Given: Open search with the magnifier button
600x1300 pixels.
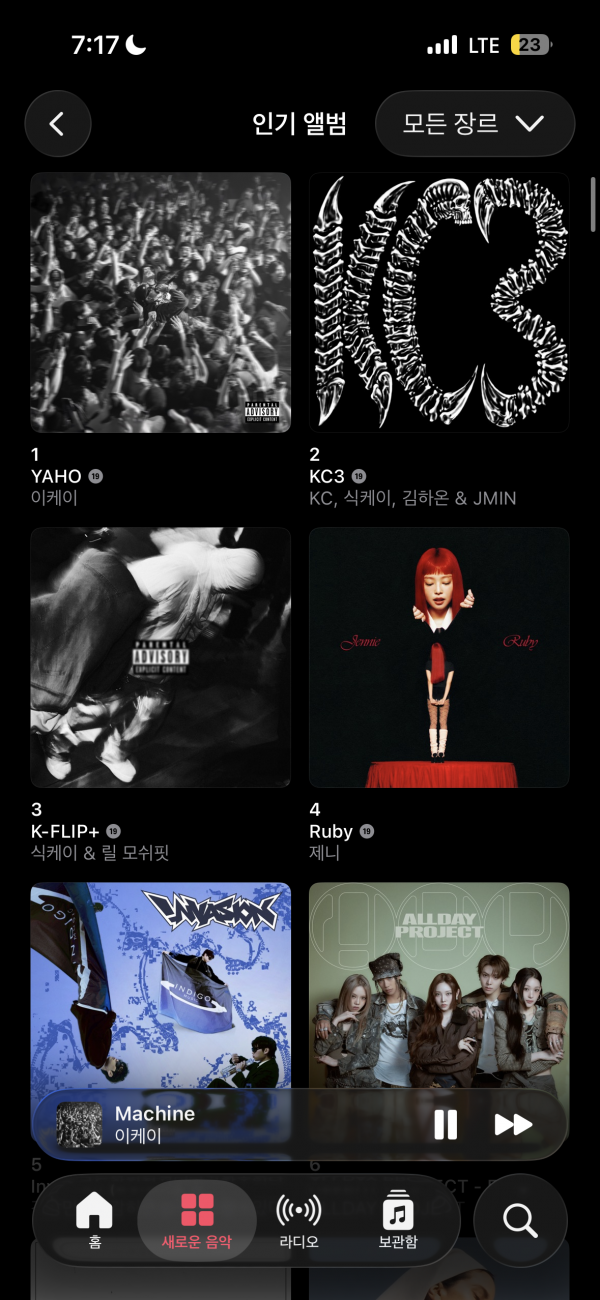Looking at the screenshot, I should point(520,1220).
